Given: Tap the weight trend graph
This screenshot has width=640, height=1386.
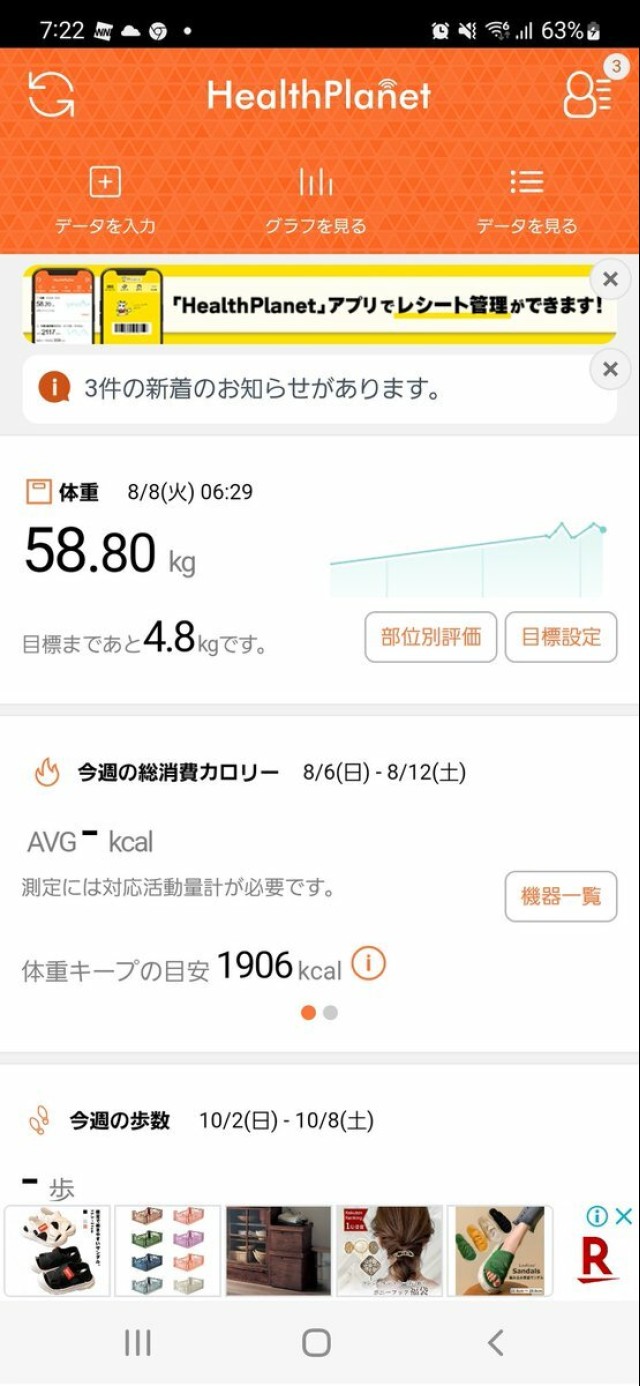Looking at the screenshot, I should point(468,560).
